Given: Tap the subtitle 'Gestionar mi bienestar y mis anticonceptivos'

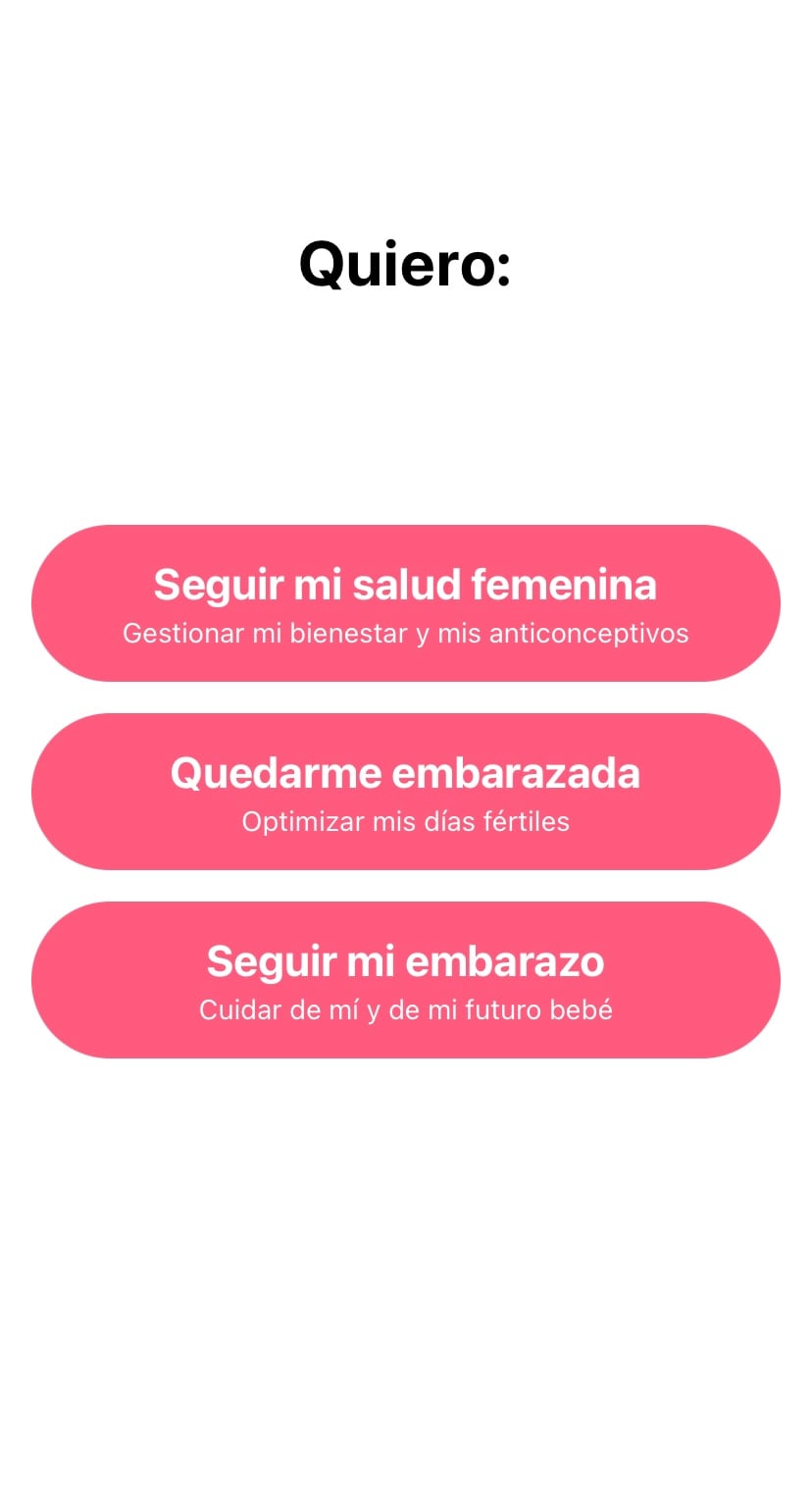Looking at the screenshot, I should click(406, 634).
